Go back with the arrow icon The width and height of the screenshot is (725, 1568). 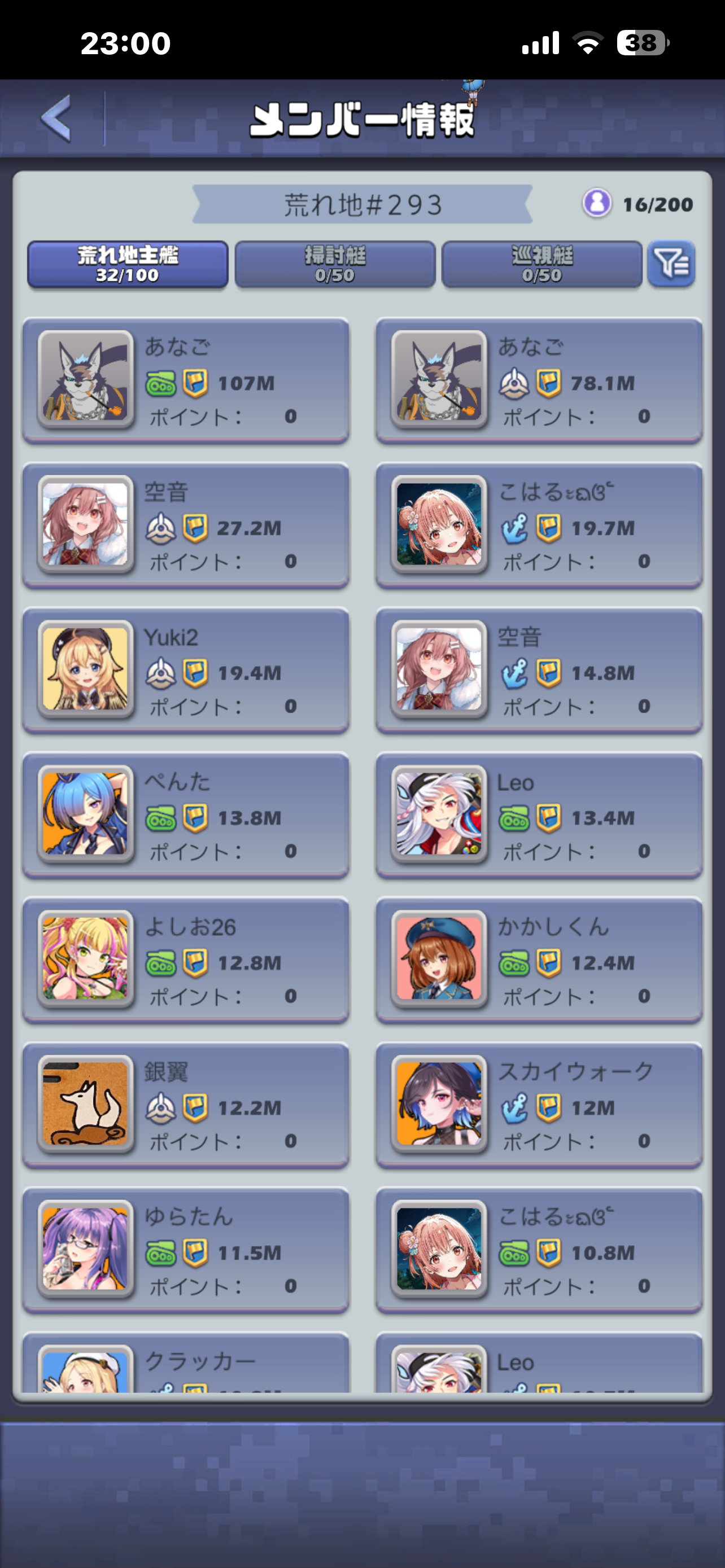pyautogui.click(x=56, y=118)
